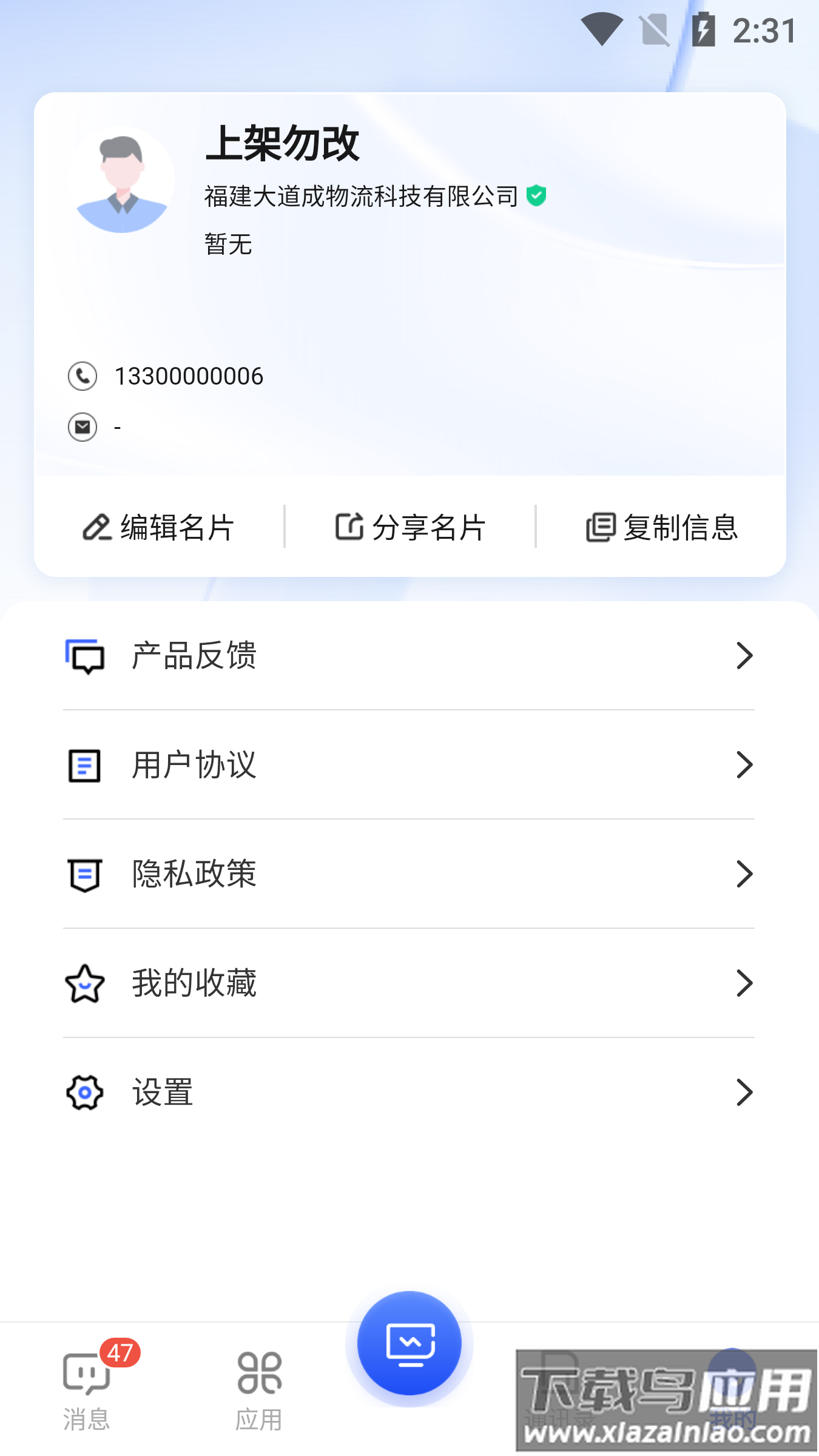Screen dimensions: 819x1456
Task: Open the 产品反馈 feedback chat icon
Action: tap(84, 656)
